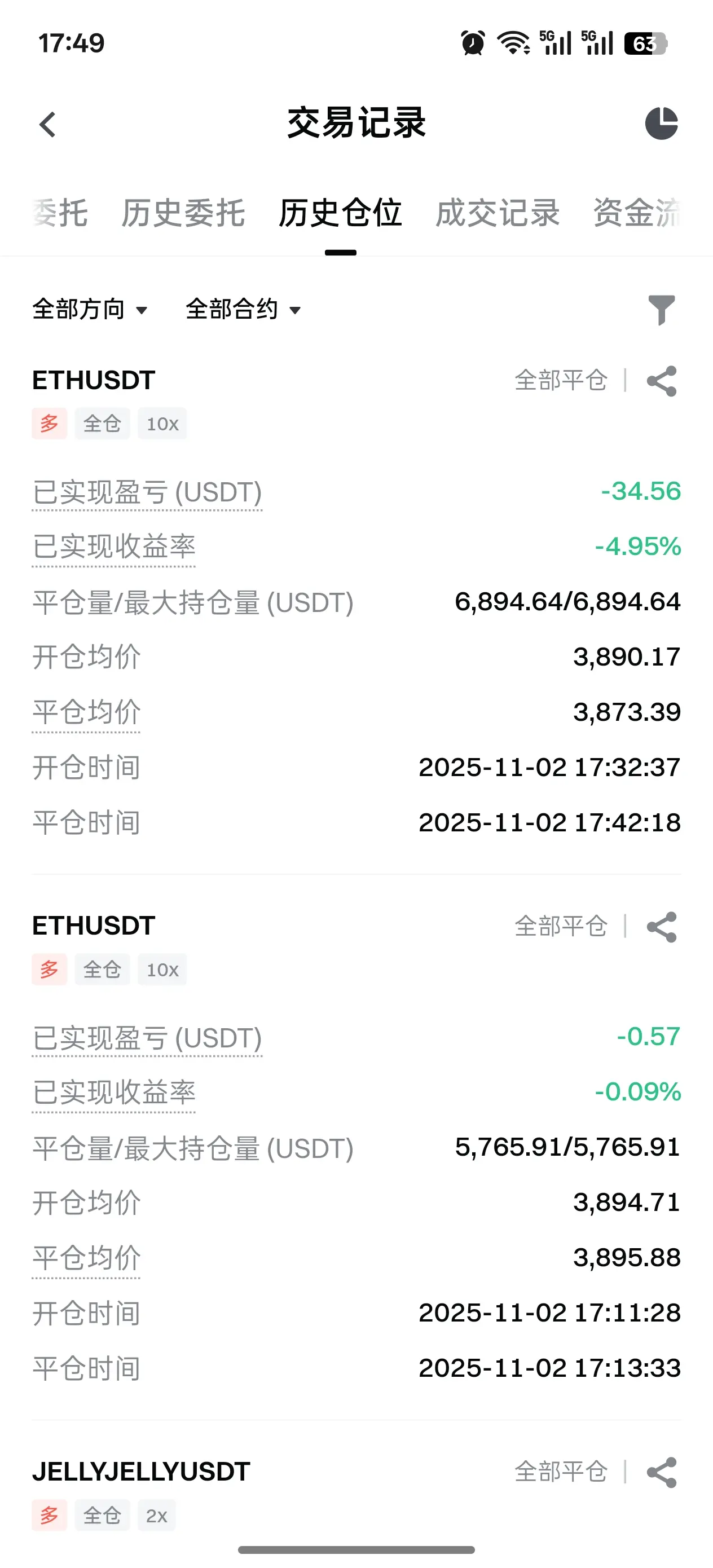Share the JELLYJELLYUSDT position

(x=662, y=1473)
